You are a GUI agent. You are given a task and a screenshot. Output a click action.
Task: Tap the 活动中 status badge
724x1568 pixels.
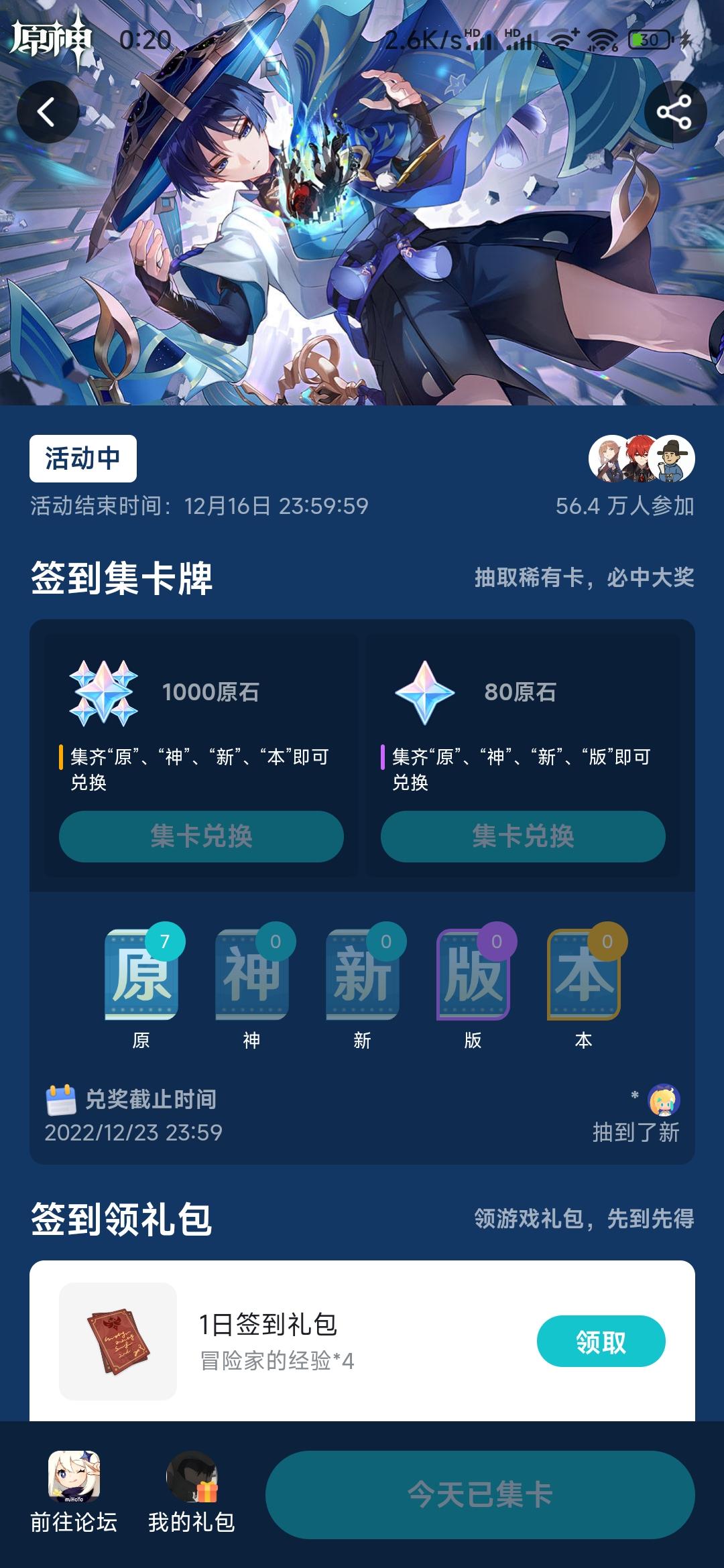82,458
